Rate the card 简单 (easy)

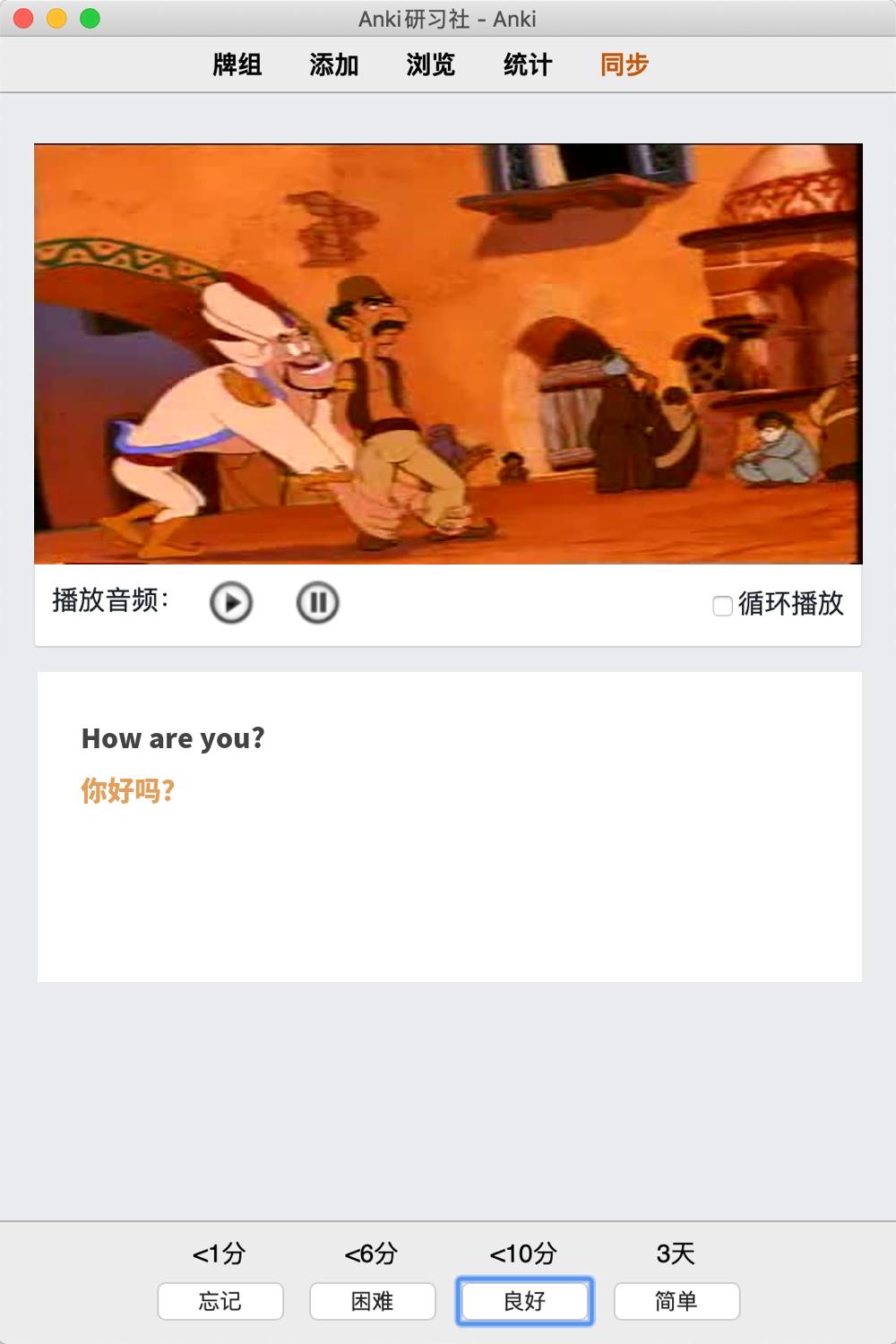(x=676, y=1301)
